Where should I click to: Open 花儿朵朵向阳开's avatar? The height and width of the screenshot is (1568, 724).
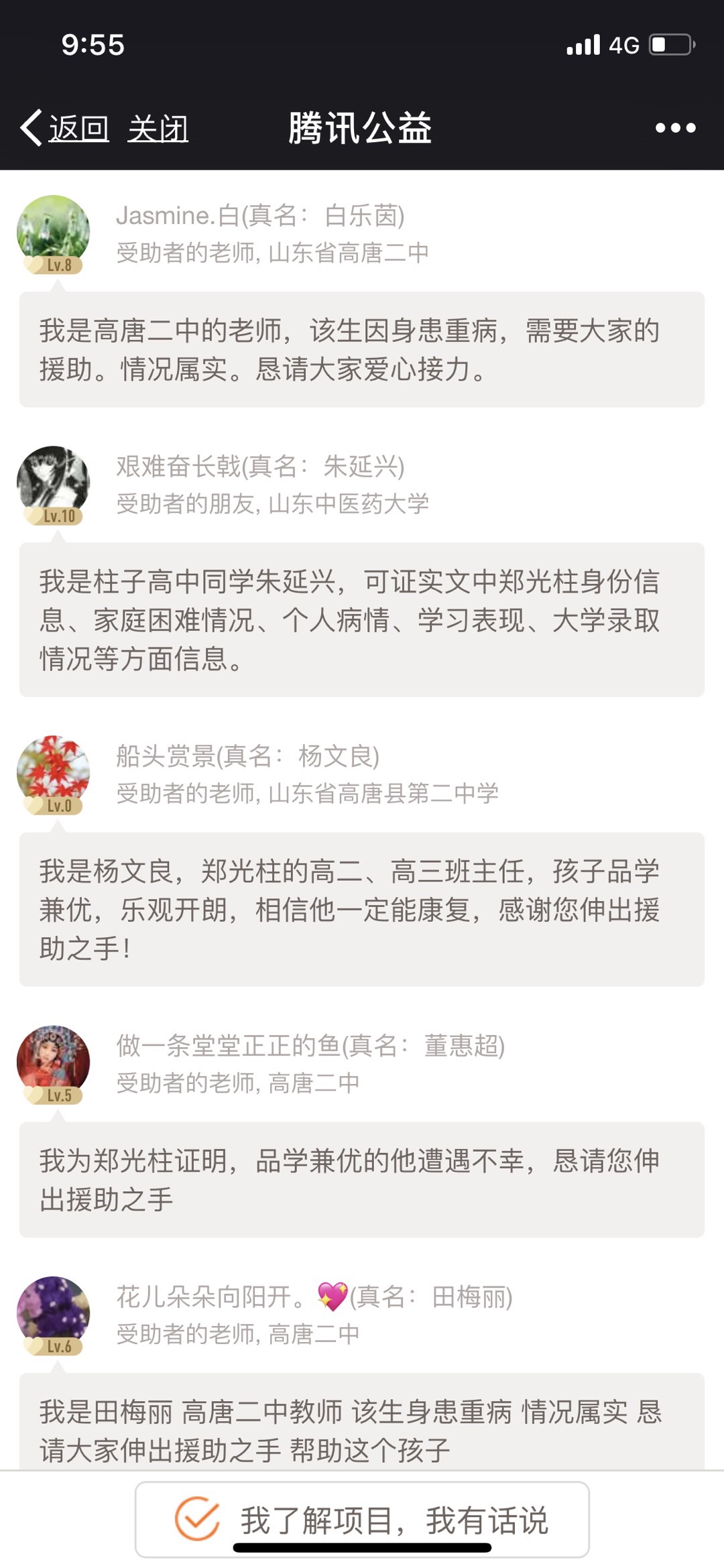pyautogui.click(x=54, y=1313)
